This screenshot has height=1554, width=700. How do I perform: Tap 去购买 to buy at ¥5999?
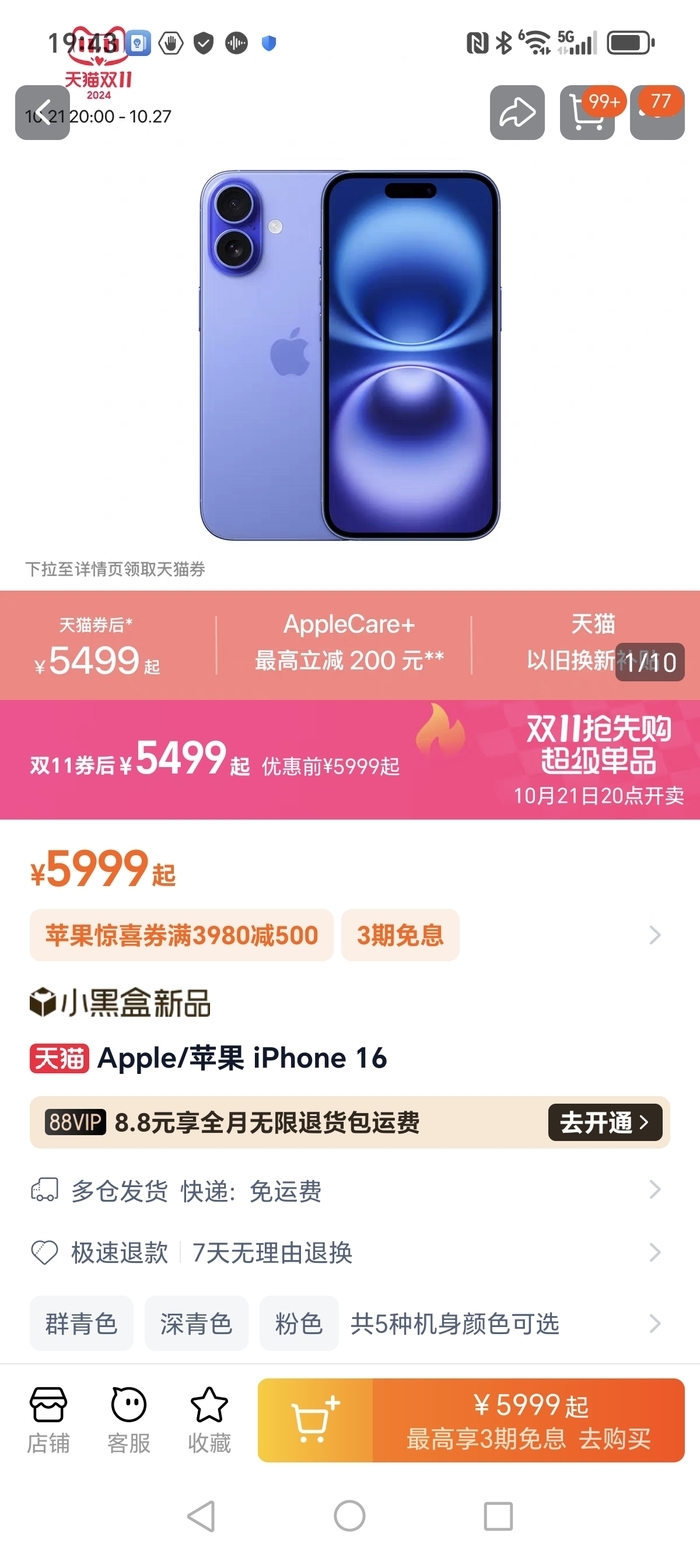point(528,1420)
